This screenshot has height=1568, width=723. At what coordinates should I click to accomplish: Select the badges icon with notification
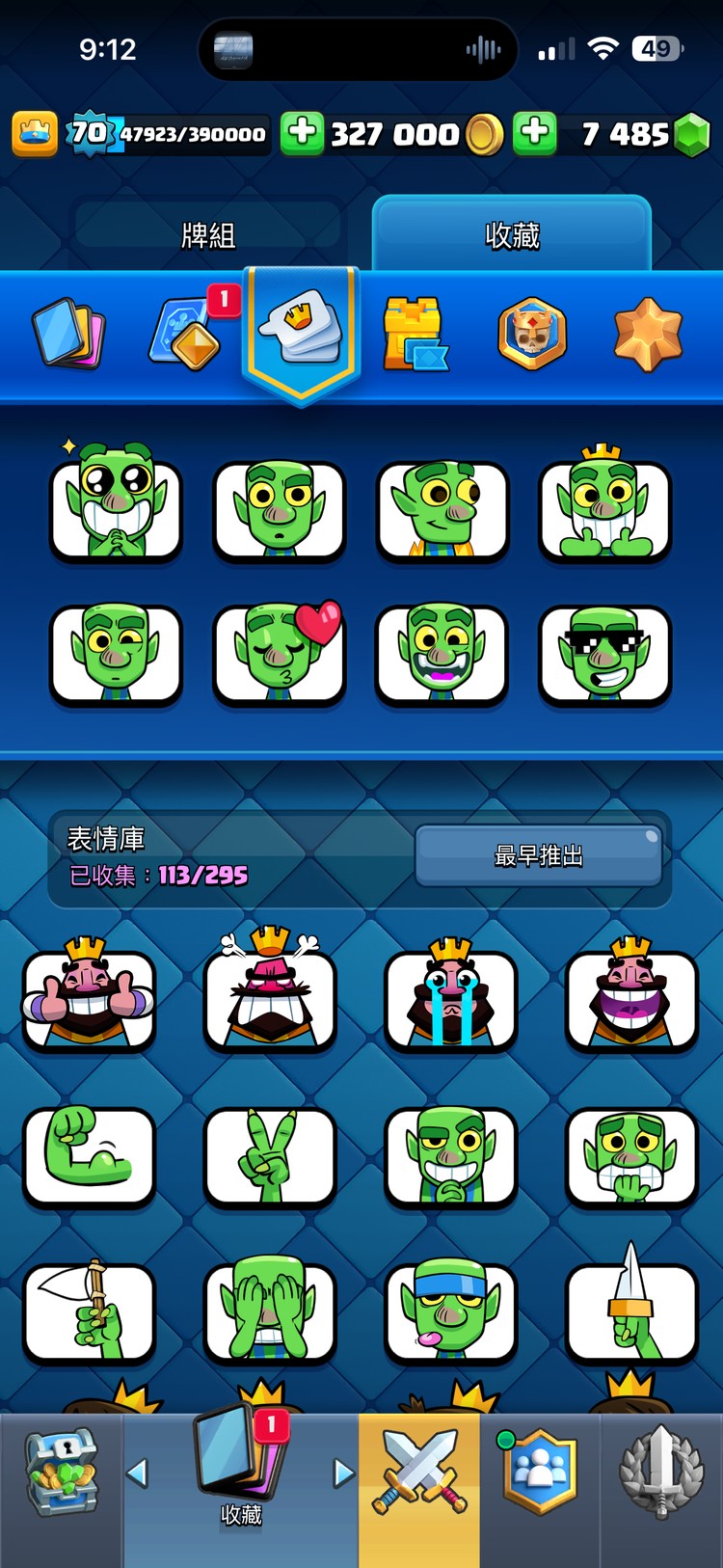(189, 333)
